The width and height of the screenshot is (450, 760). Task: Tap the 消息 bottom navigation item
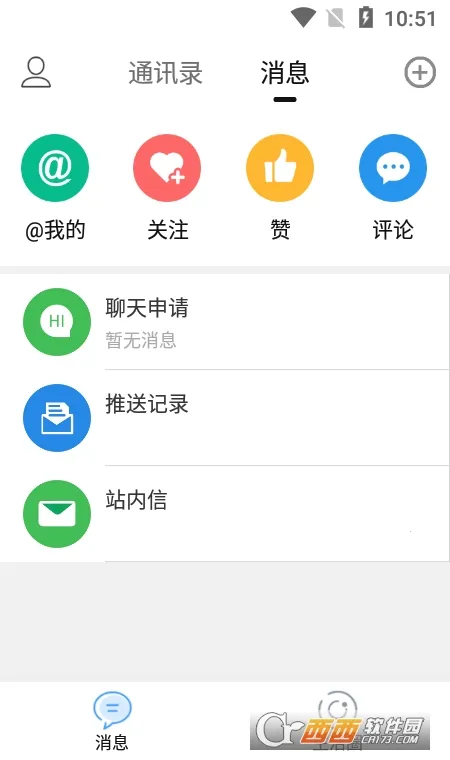112,721
